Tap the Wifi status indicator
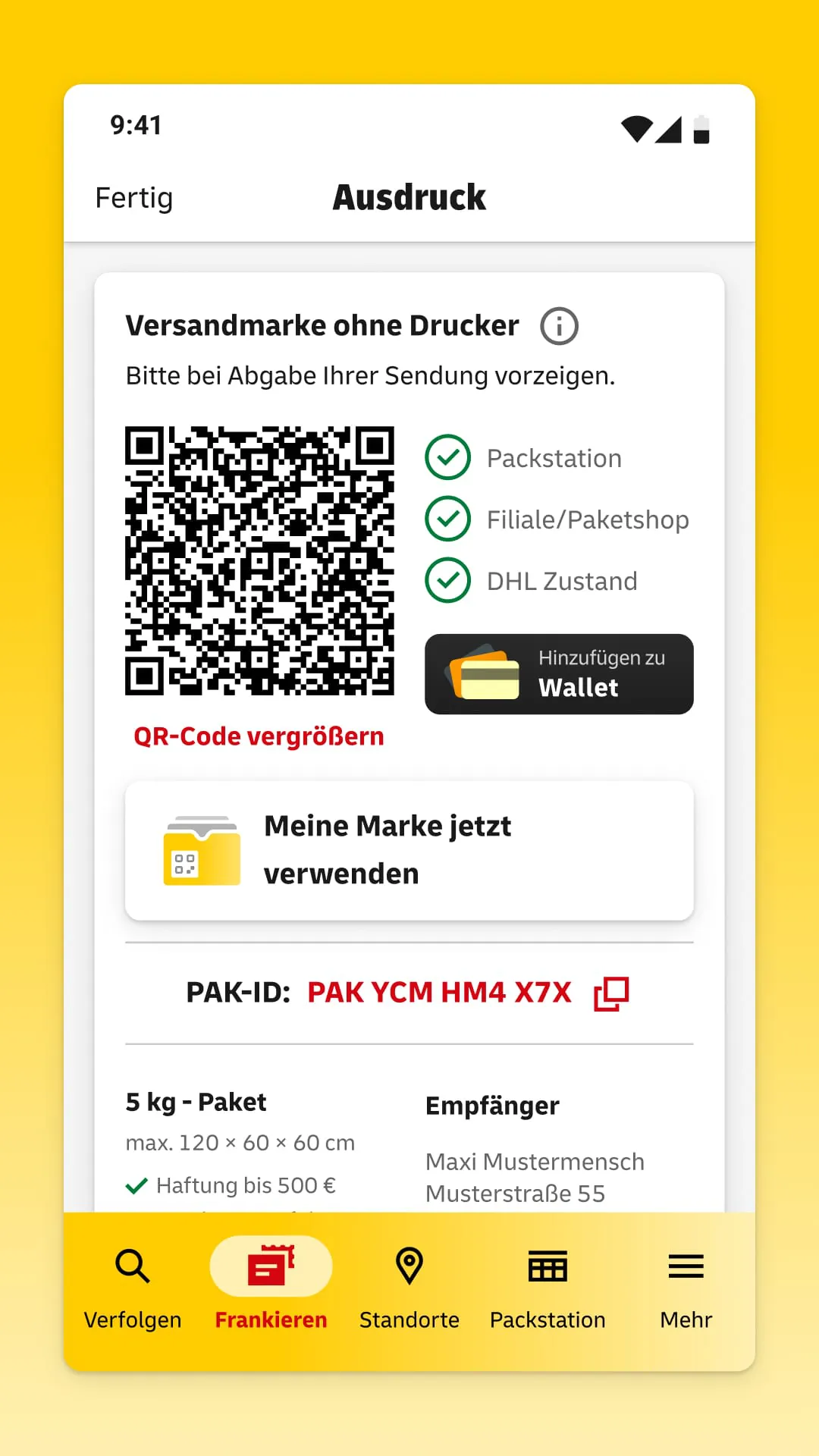The image size is (819, 1456). tap(638, 127)
